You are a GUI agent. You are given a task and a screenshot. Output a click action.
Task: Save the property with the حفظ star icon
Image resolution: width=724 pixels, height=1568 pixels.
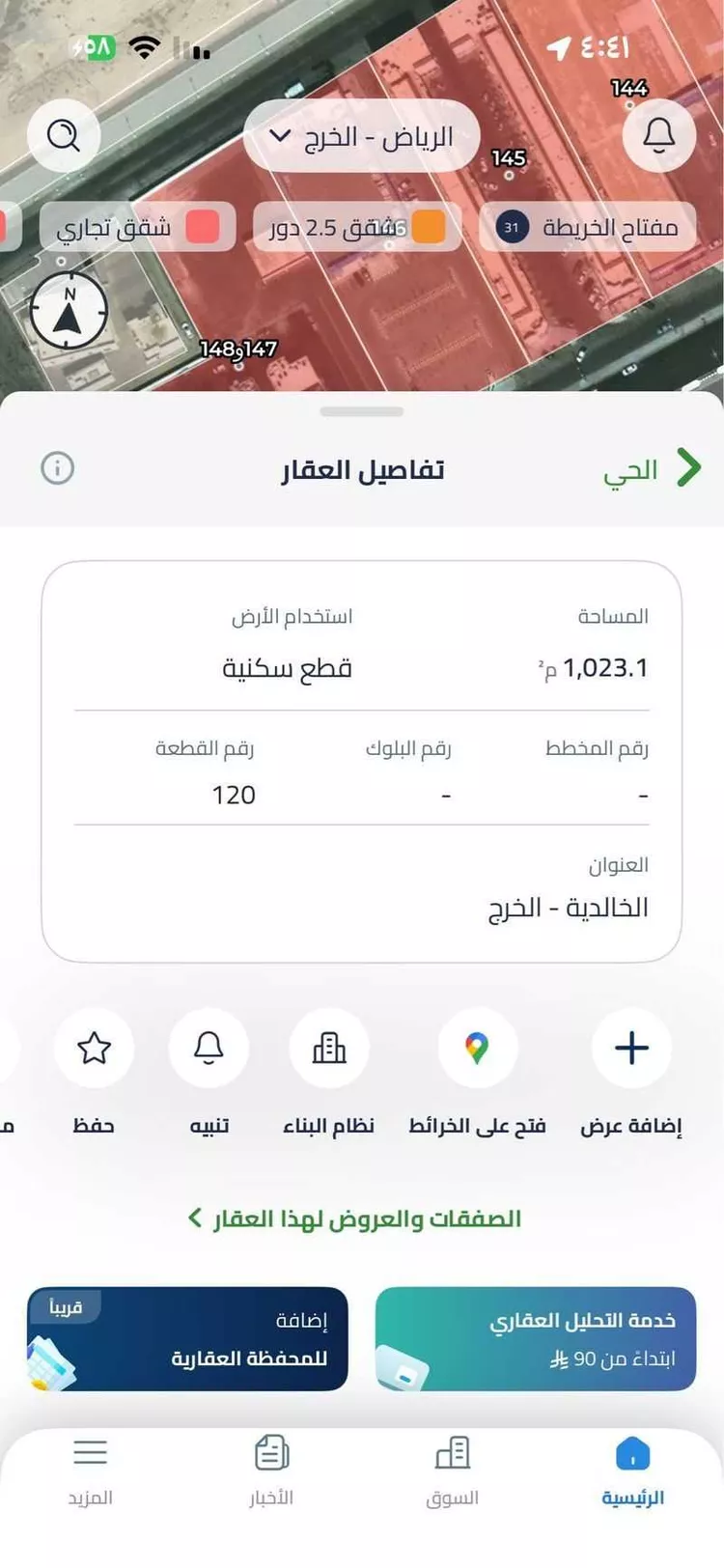(x=95, y=1049)
